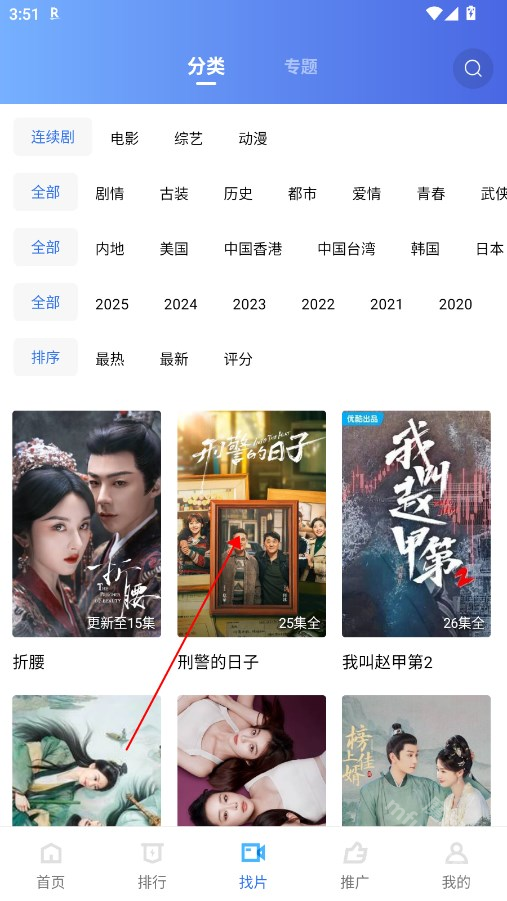Image resolution: width=507 pixels, height=901 pixels.
Task: Open the drama 刑警的日子
Action: 252,540
